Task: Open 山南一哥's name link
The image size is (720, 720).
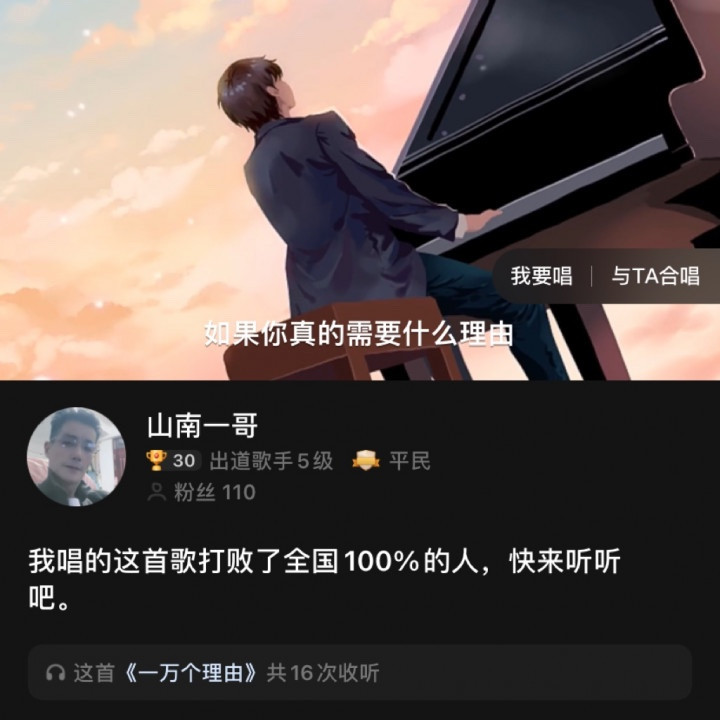Action: point(203,426)
